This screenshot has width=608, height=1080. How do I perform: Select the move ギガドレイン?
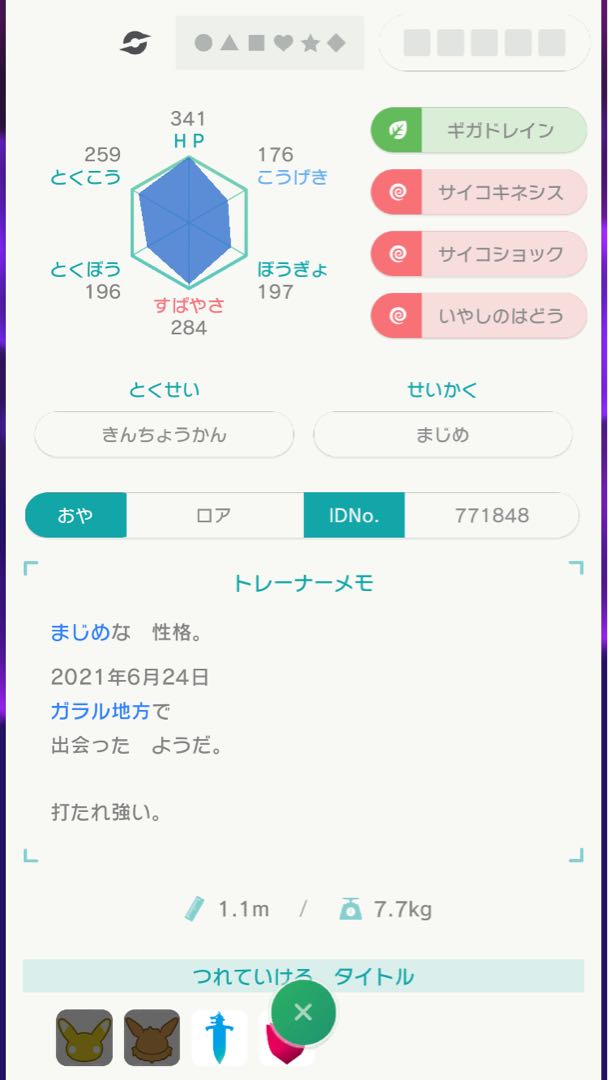[478, 131]
